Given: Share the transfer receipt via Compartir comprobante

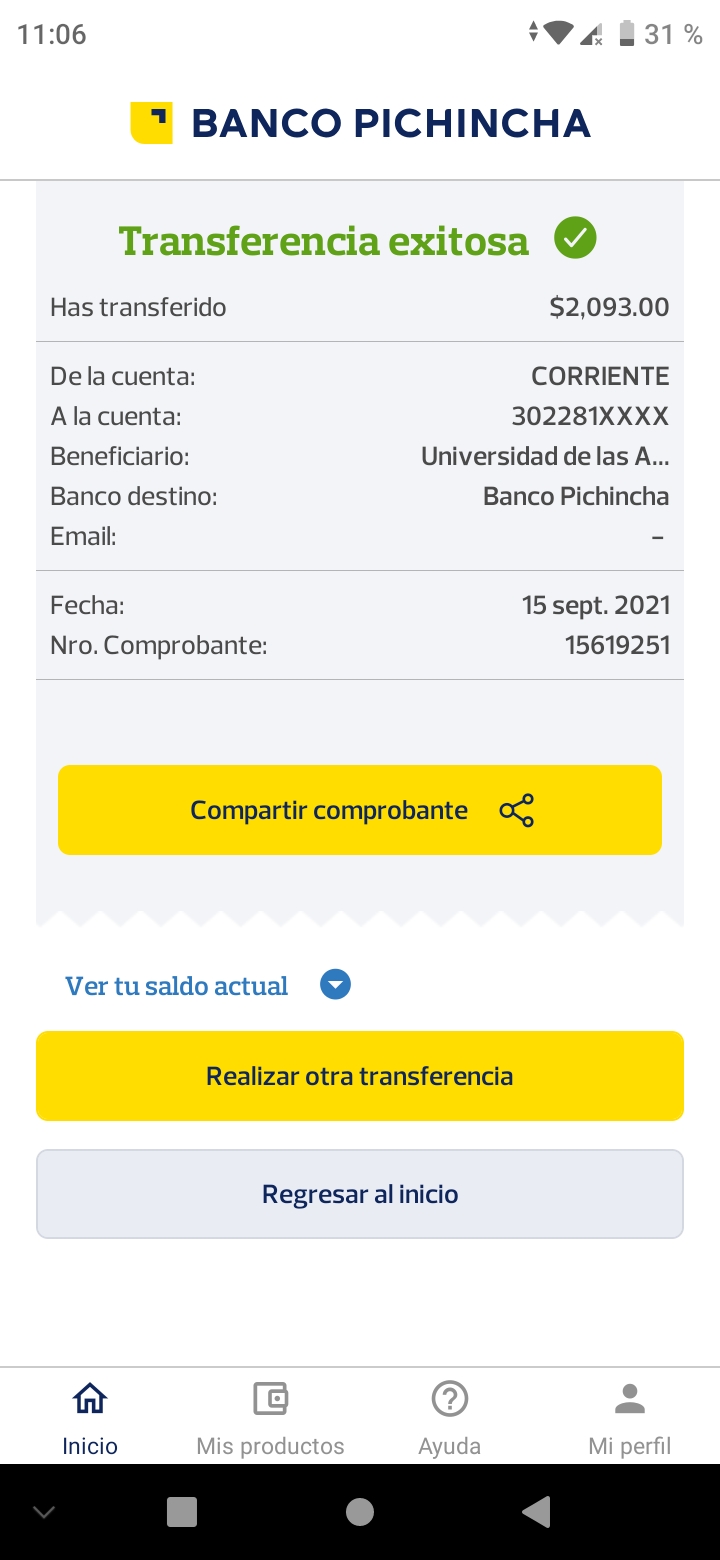Looking at the screenshot, I should tap(360, 810).
